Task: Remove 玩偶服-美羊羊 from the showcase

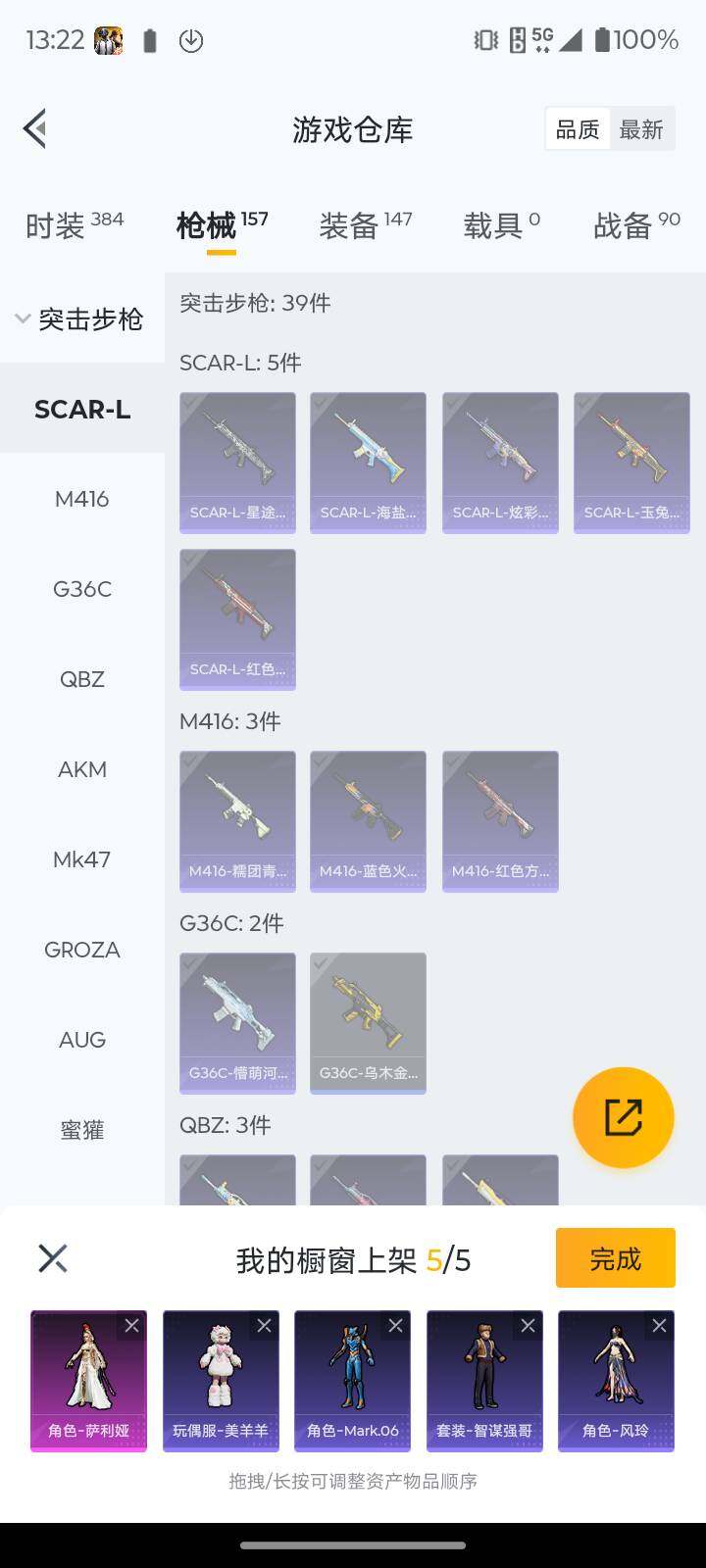Action: [x=264, y=1326]
